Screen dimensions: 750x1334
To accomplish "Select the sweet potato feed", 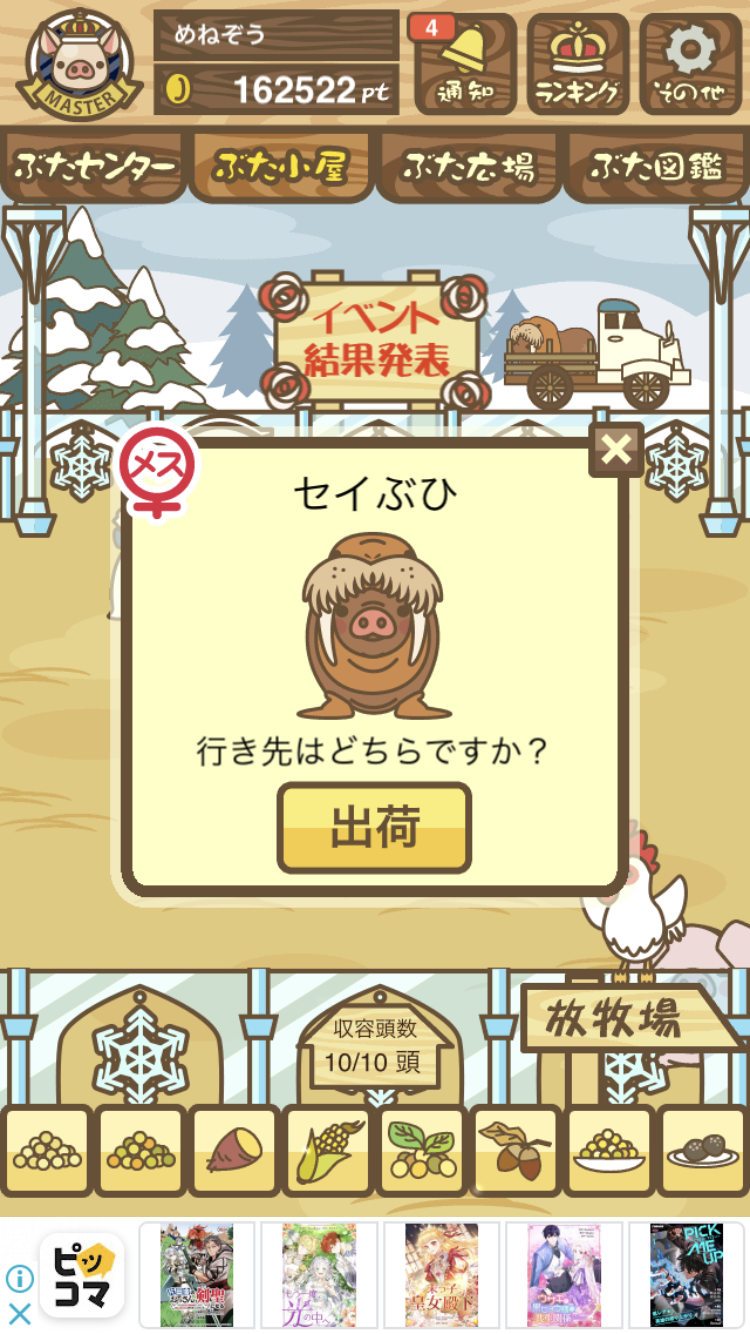I will (233, 1151).
